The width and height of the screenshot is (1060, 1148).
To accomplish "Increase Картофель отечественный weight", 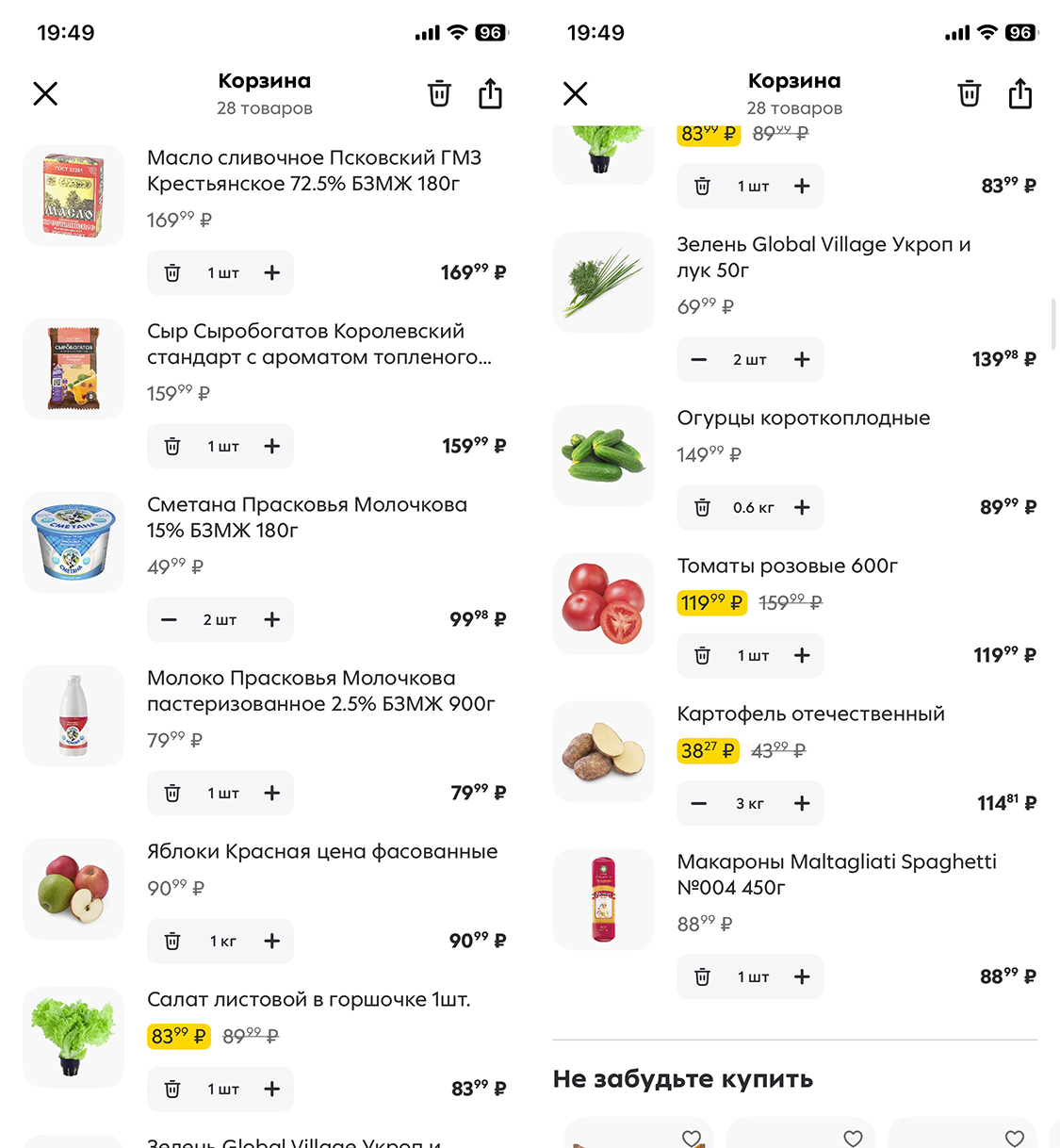I will [x=802, y=804].
